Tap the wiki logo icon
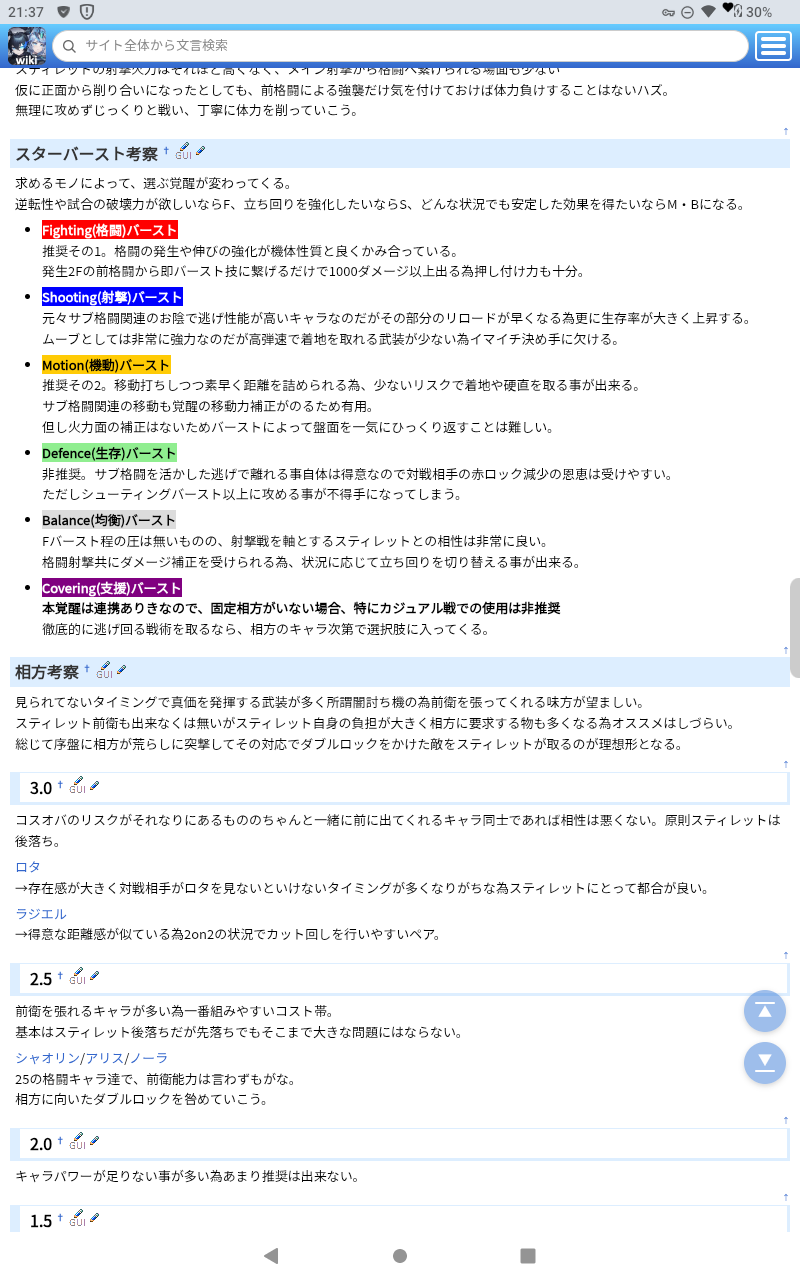Screen dimensions: 800x1280 [26, 46]
